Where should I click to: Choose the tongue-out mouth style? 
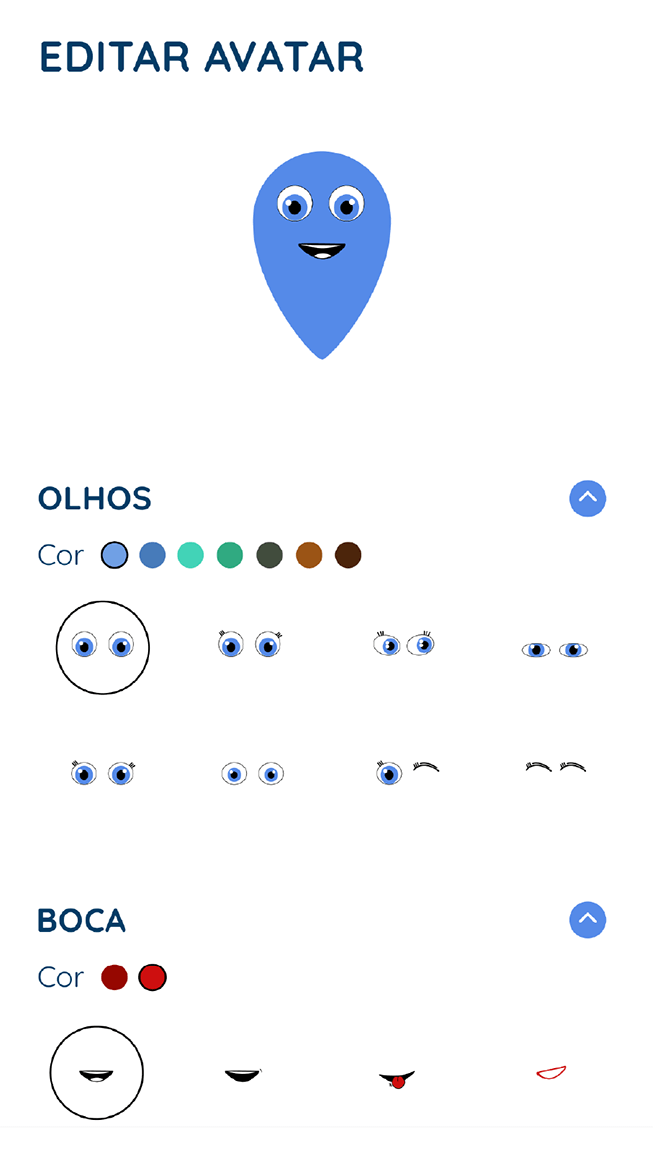point(397,1079)
